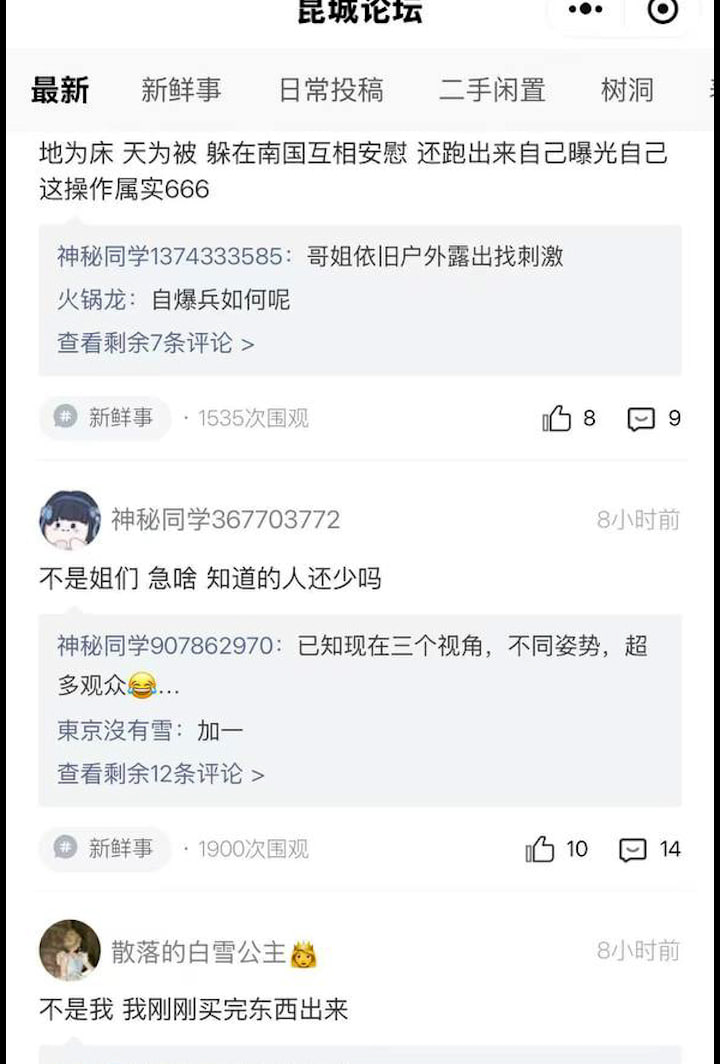Open the post 不是姐们 急啥 知道的人还少吗
This screenshot has height=1064, width=720.
(x=210, y=578)
